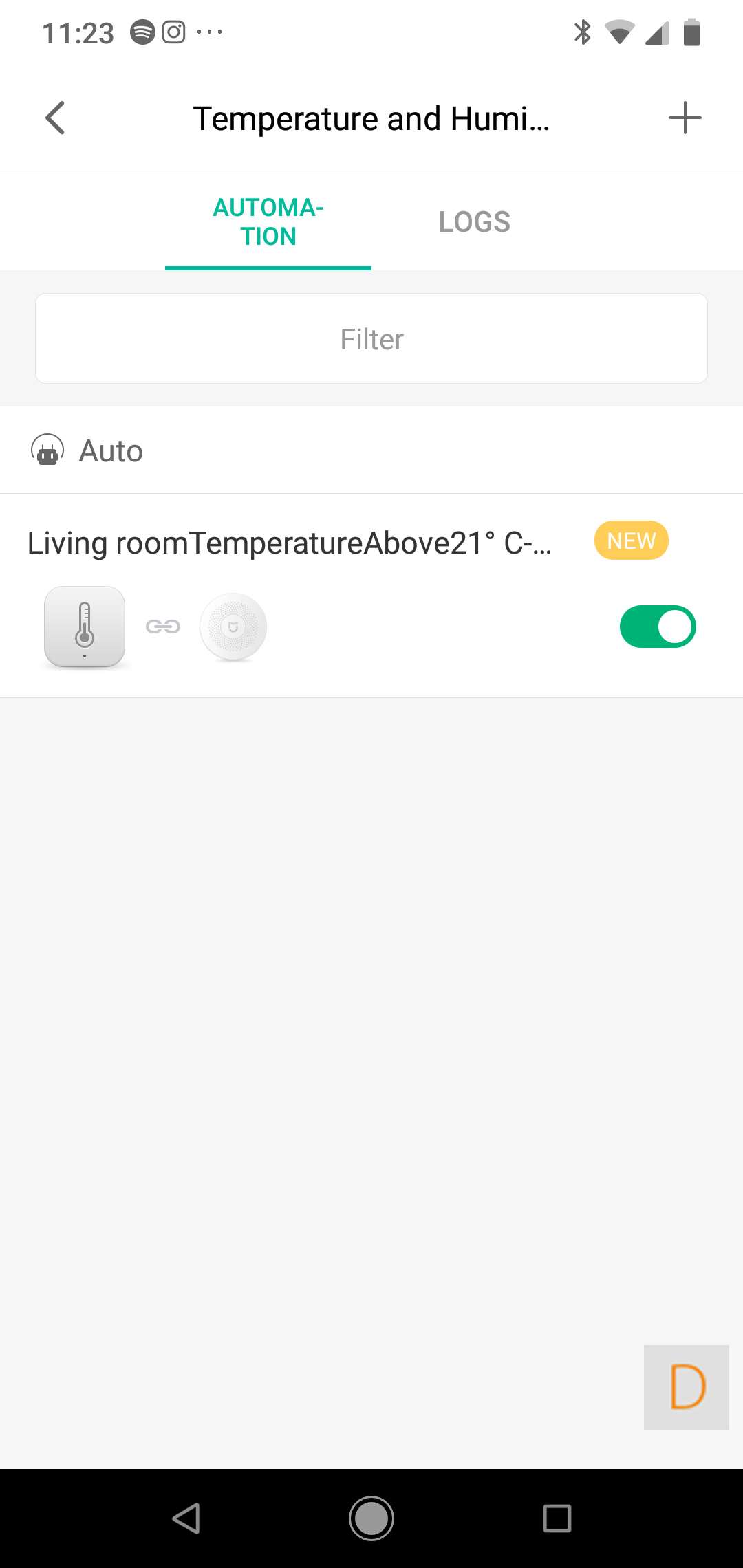Add a new automation with the plus icon
This screenshot has width=743, height=1568.
pyautogui.click(x=685, y=118)
